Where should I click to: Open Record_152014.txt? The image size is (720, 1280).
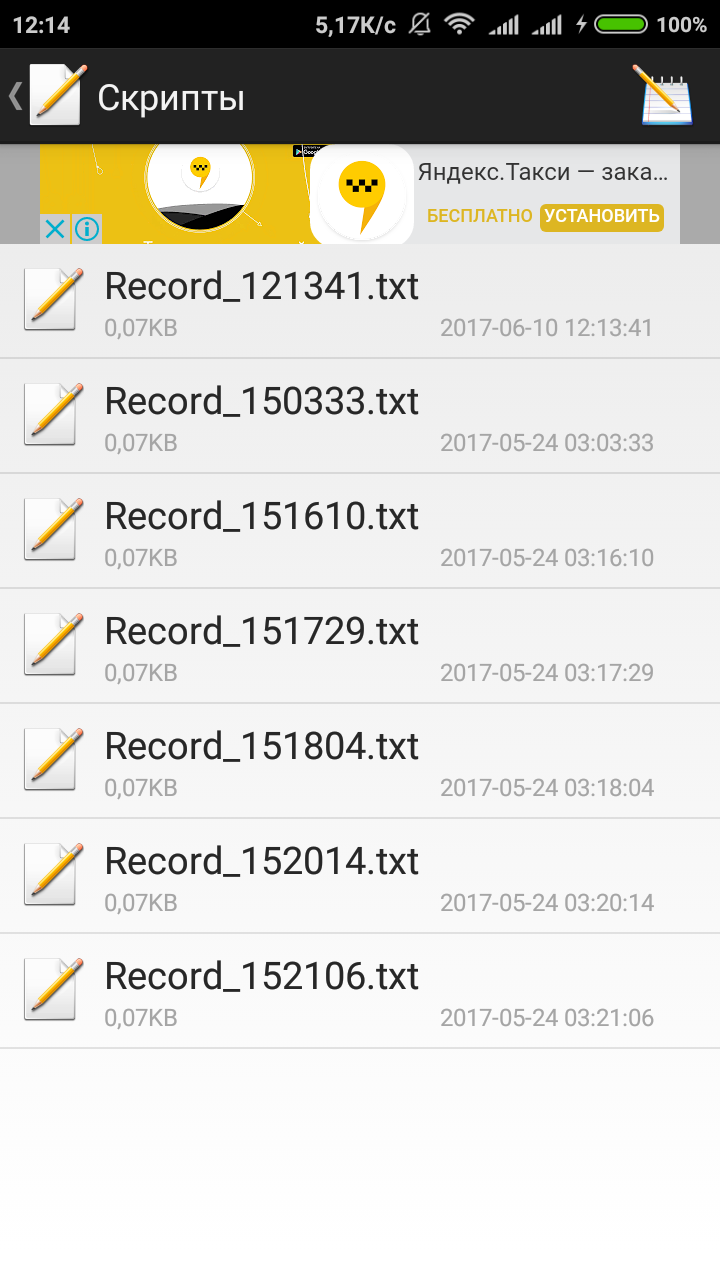(360, 876)
